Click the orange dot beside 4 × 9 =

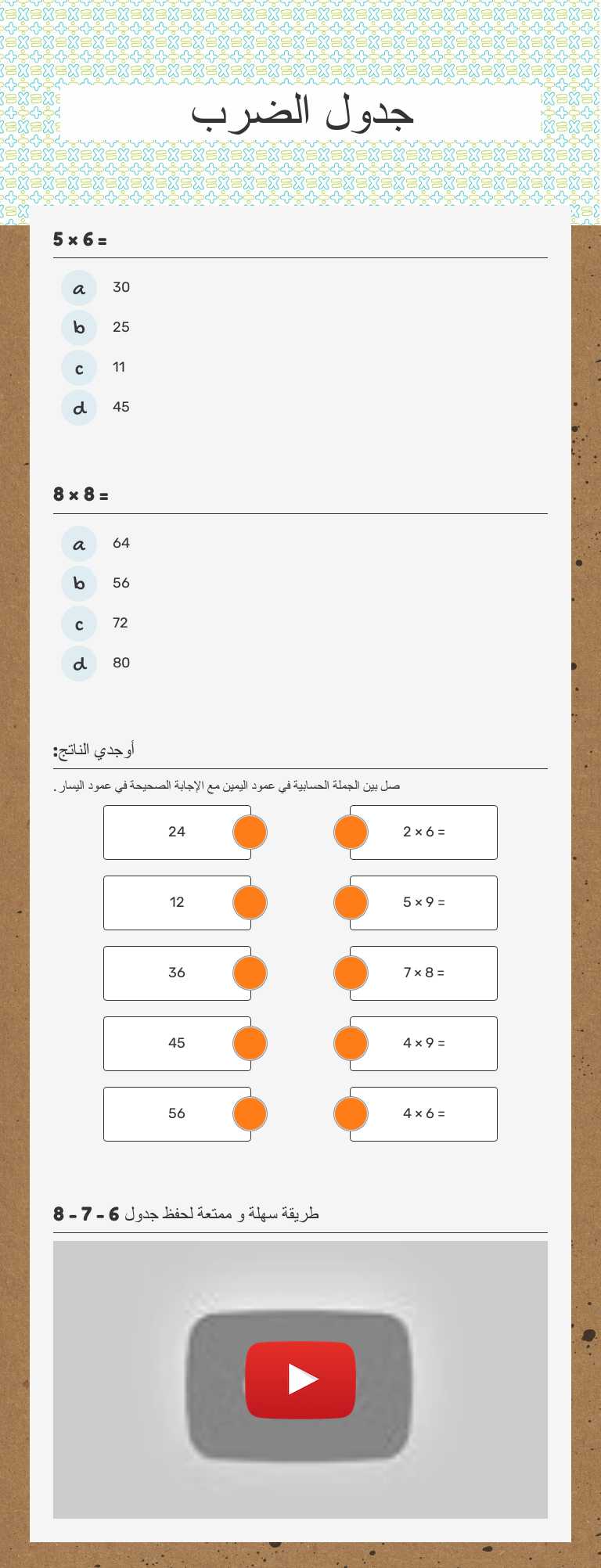click(351, 1043)
